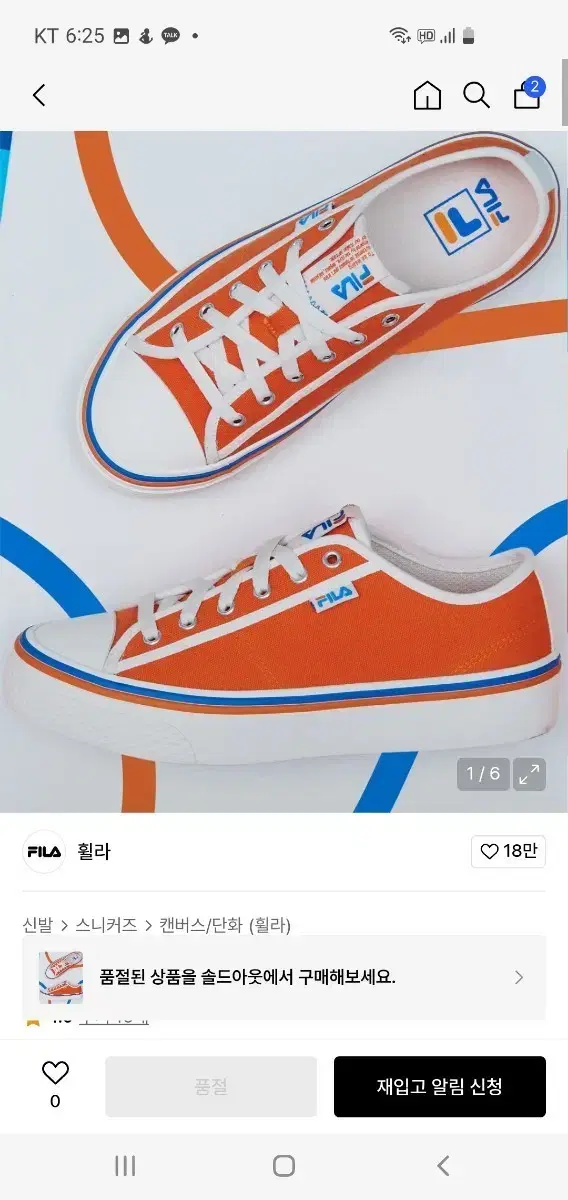Open the home icon in the top bar
Screen dimensions: 568x1200
pos(427,95)
